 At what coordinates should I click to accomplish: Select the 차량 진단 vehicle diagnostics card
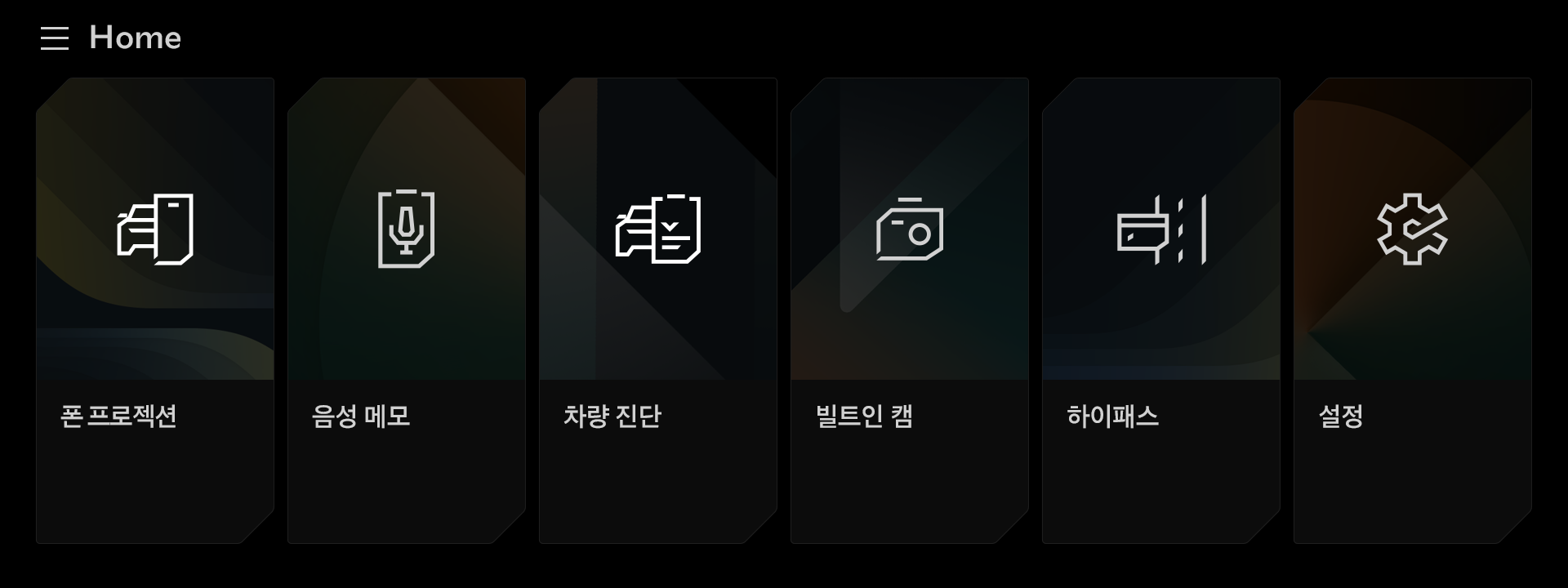658,310
